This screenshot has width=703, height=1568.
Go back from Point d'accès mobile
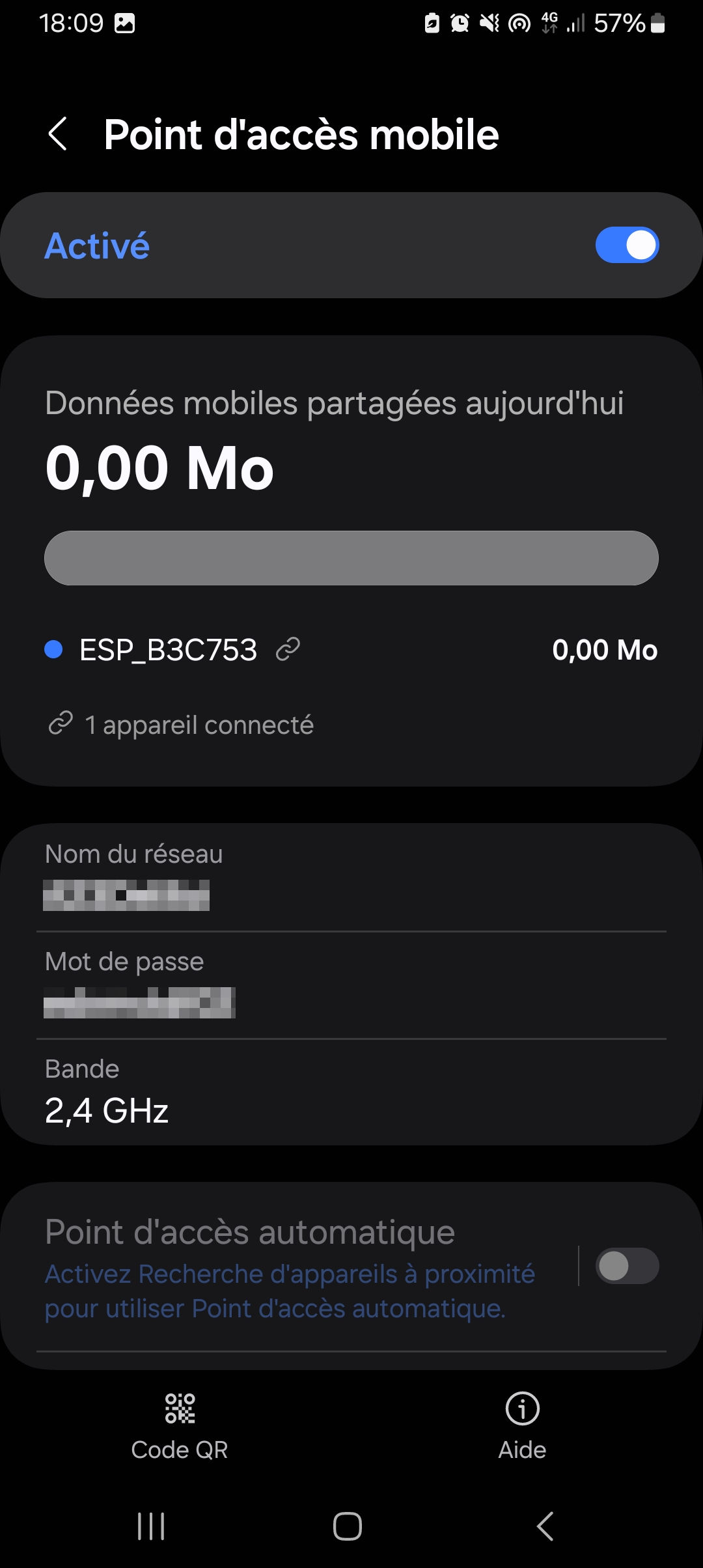point(58,134)
